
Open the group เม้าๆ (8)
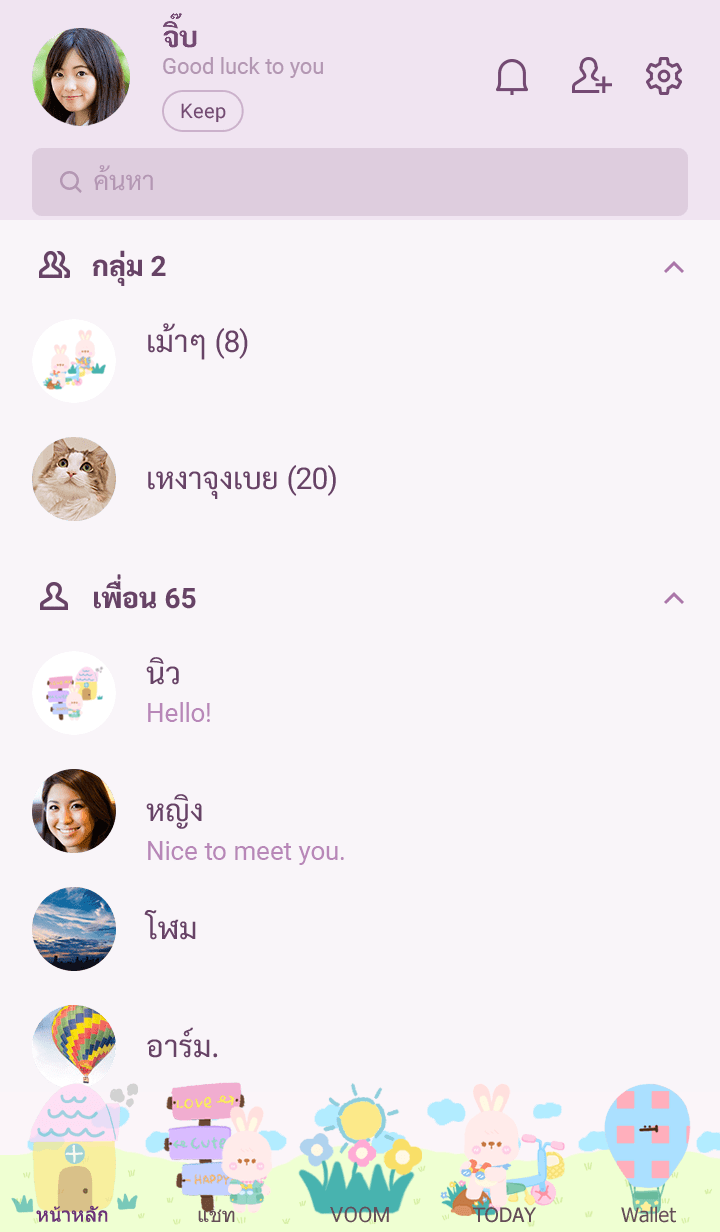(197, 344)
